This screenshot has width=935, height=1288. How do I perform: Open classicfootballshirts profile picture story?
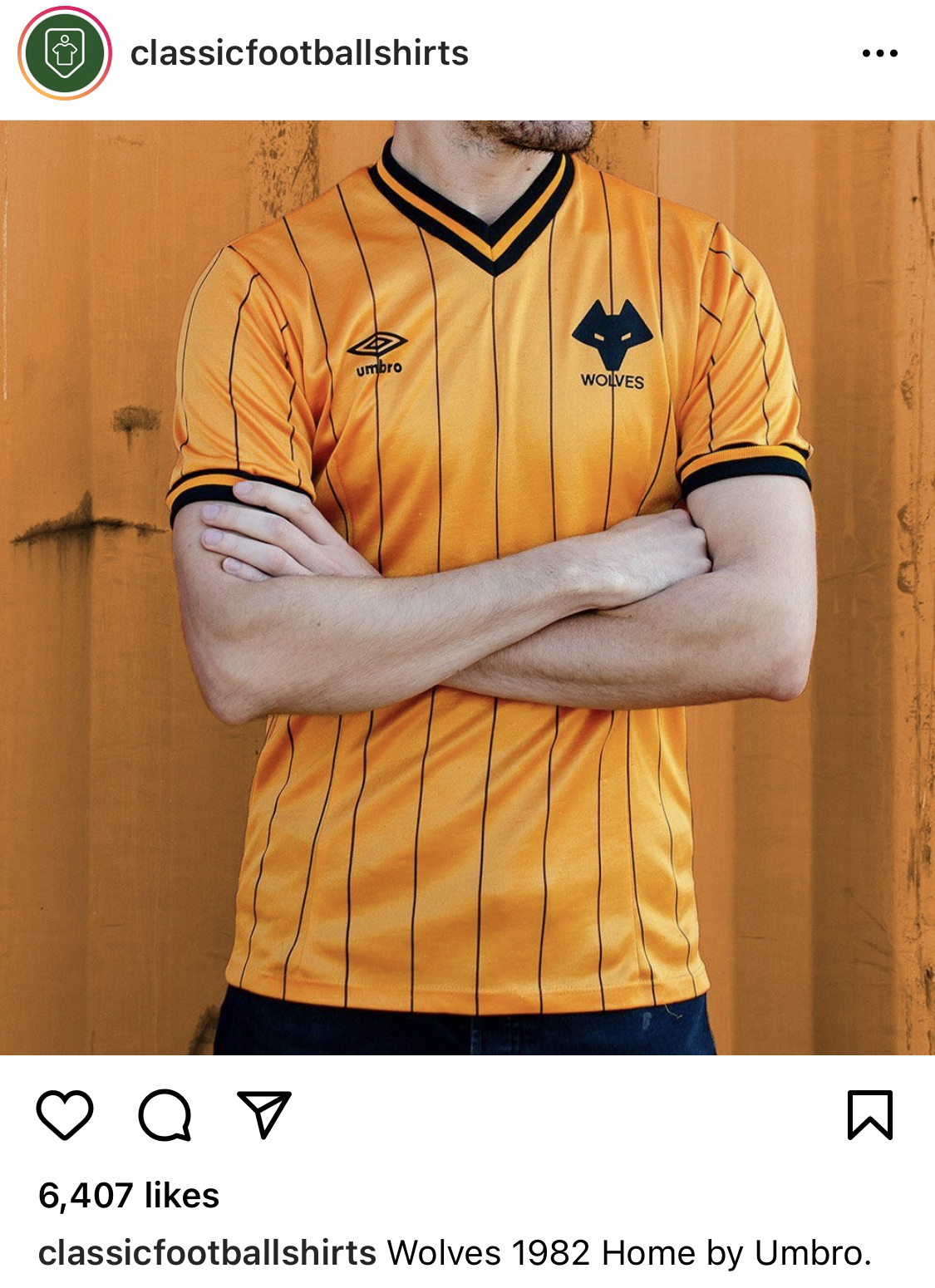click(x=65, y=53)
